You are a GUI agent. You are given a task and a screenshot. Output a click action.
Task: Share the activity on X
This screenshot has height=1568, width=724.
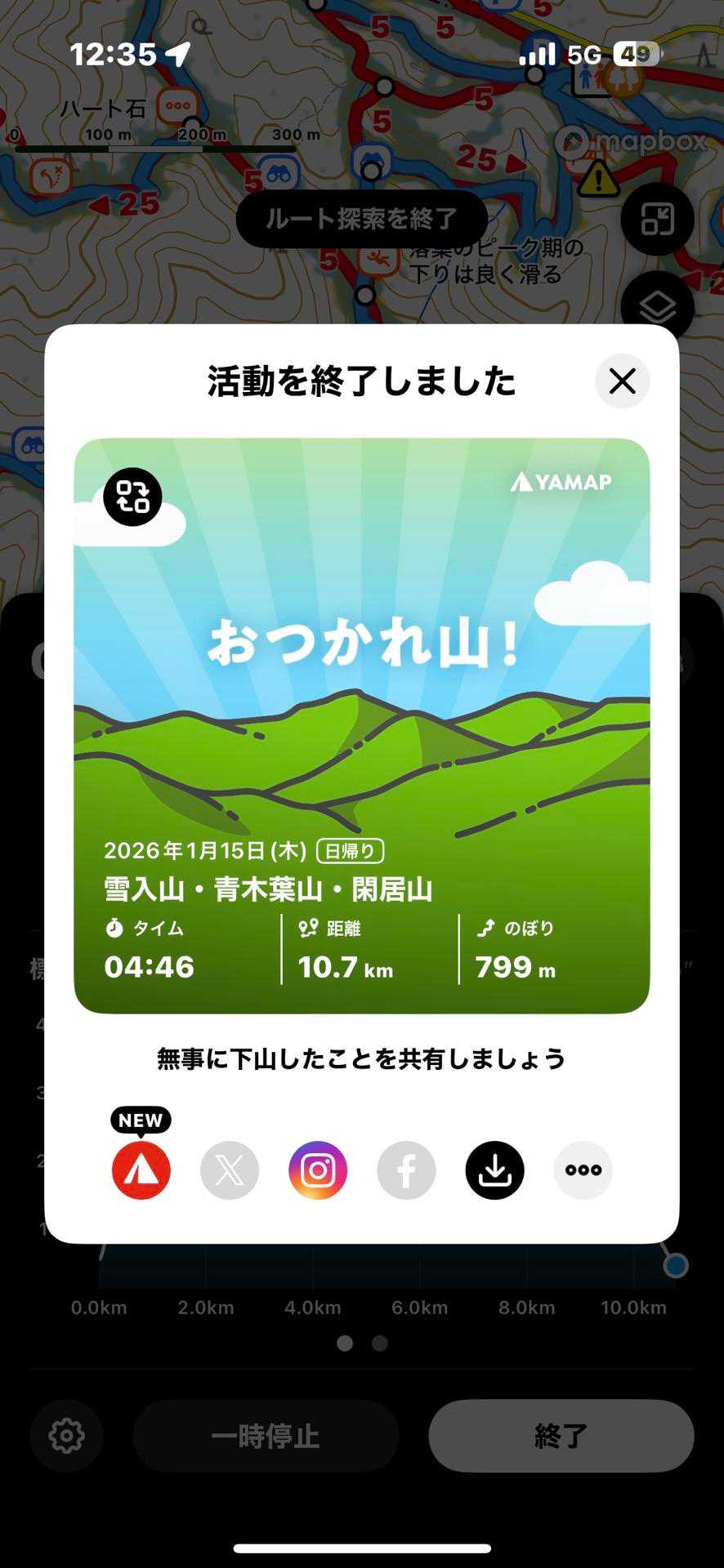click(x=230, y=1169)
